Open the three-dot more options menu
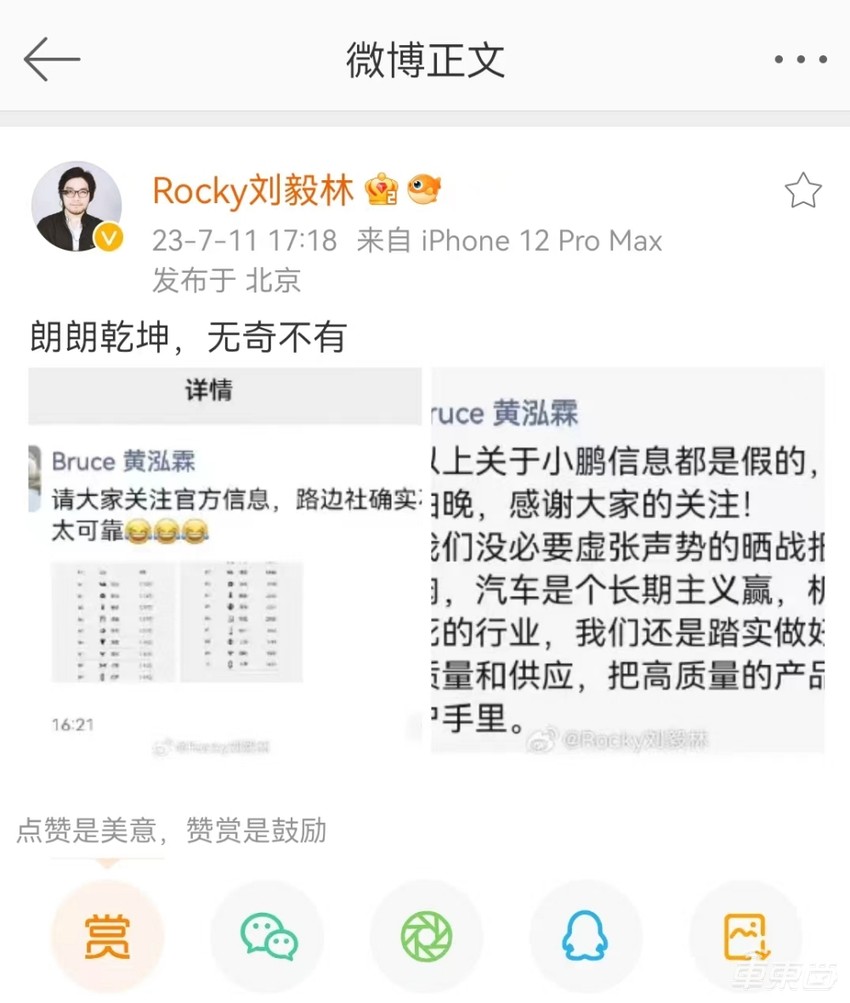The height and width of the screenshot is (1003, 850). coord(799,59)
